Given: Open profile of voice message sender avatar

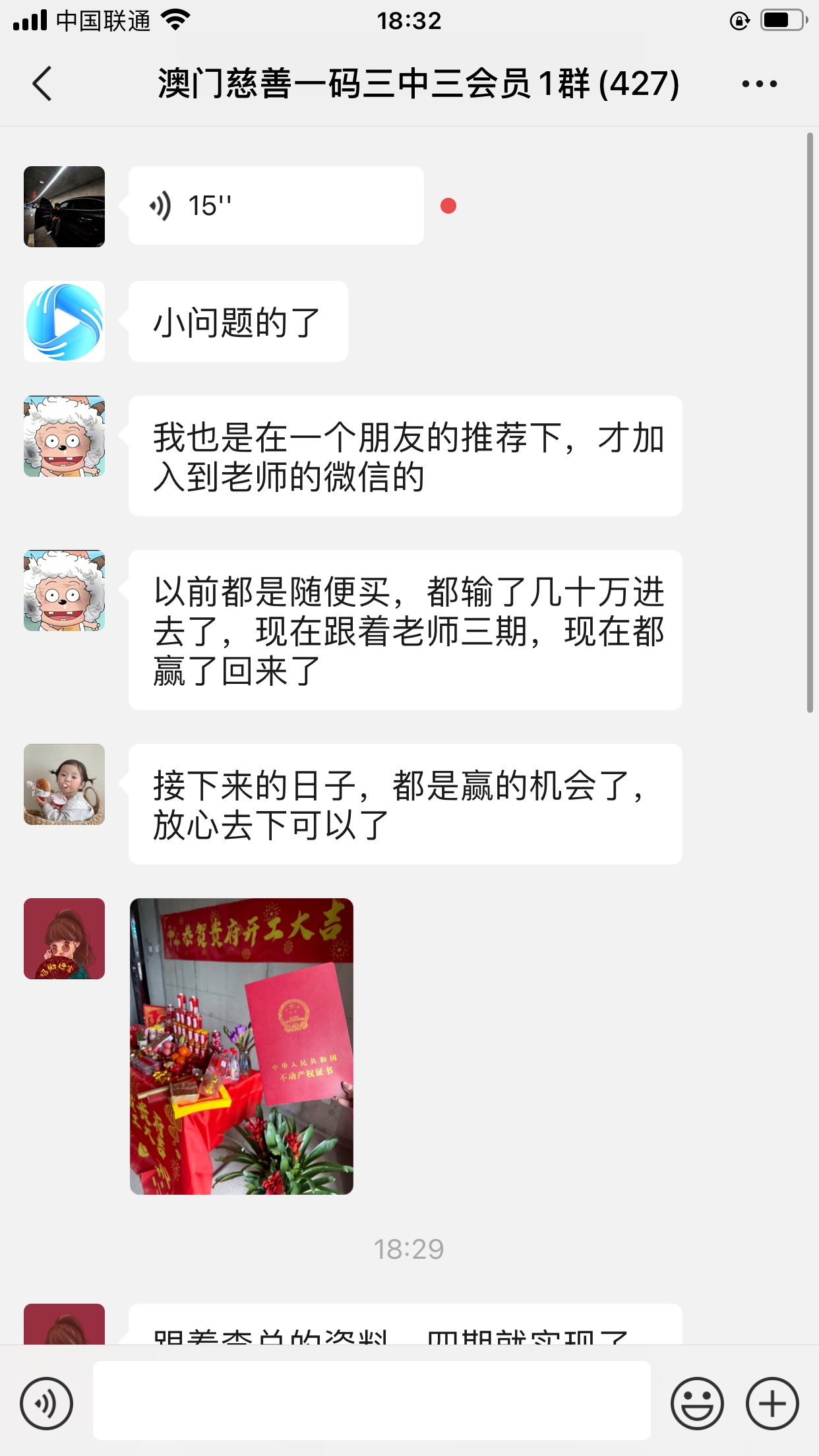Looking at the screenshot, I should coord(64,206).
